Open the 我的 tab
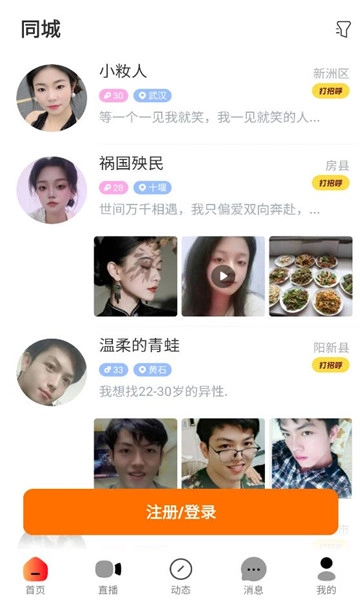Image resolution: width=360 pixels, height=600 pixels. coord(326,576)
